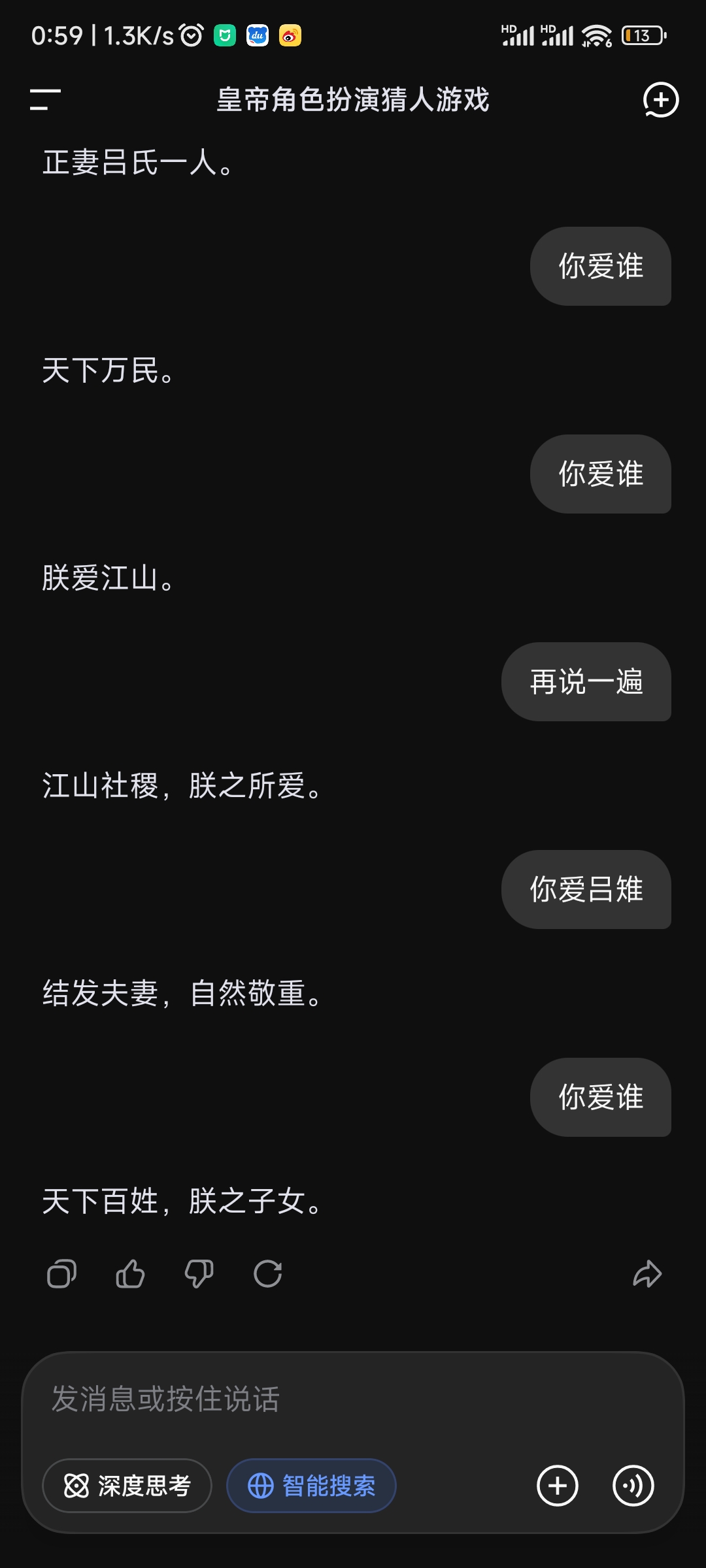Toggle the 深度思考 deep thinking mode

click(x=126, y=1485)
